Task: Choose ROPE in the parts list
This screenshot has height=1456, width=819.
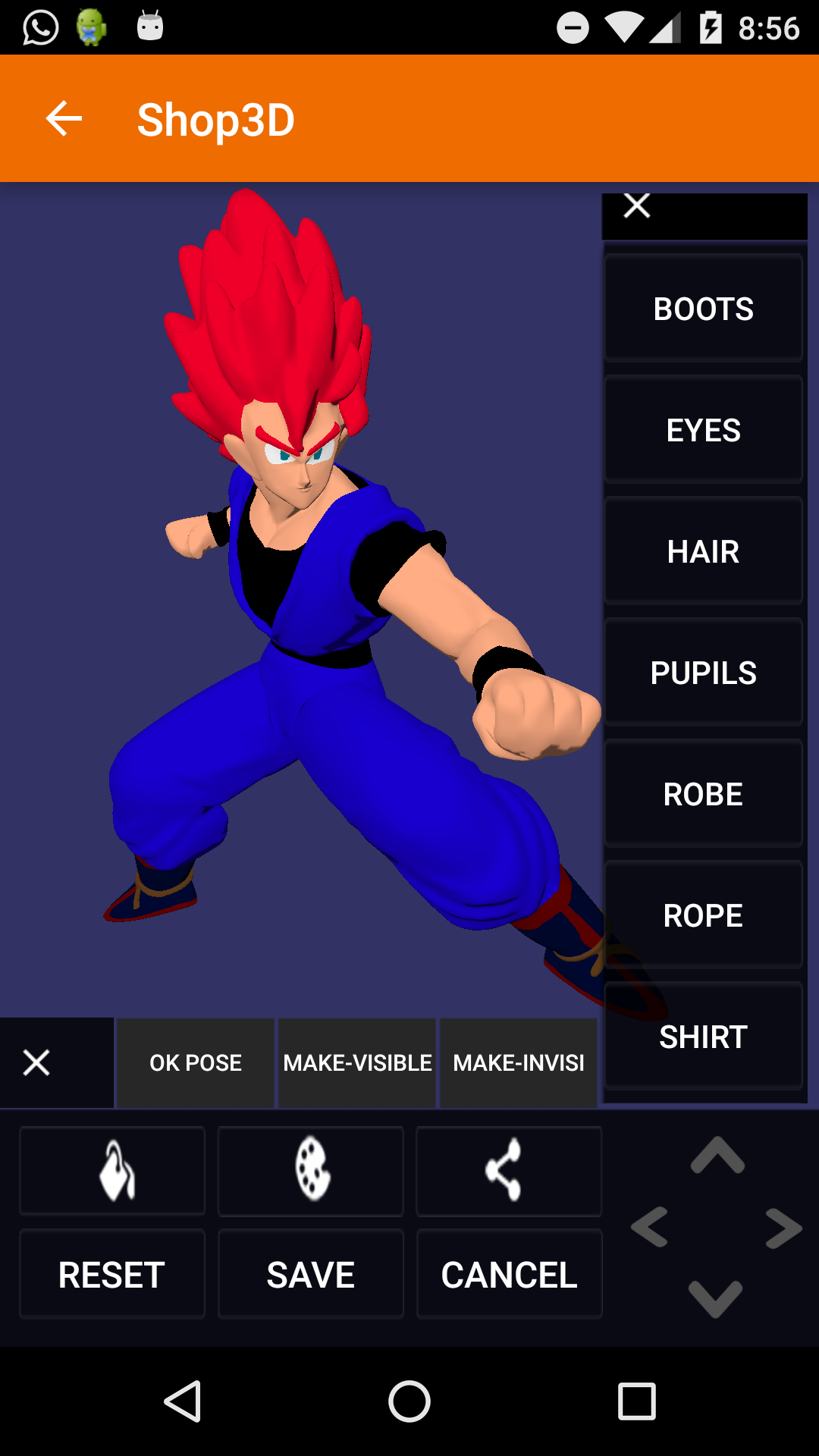Action: click(x=703, y=915)
